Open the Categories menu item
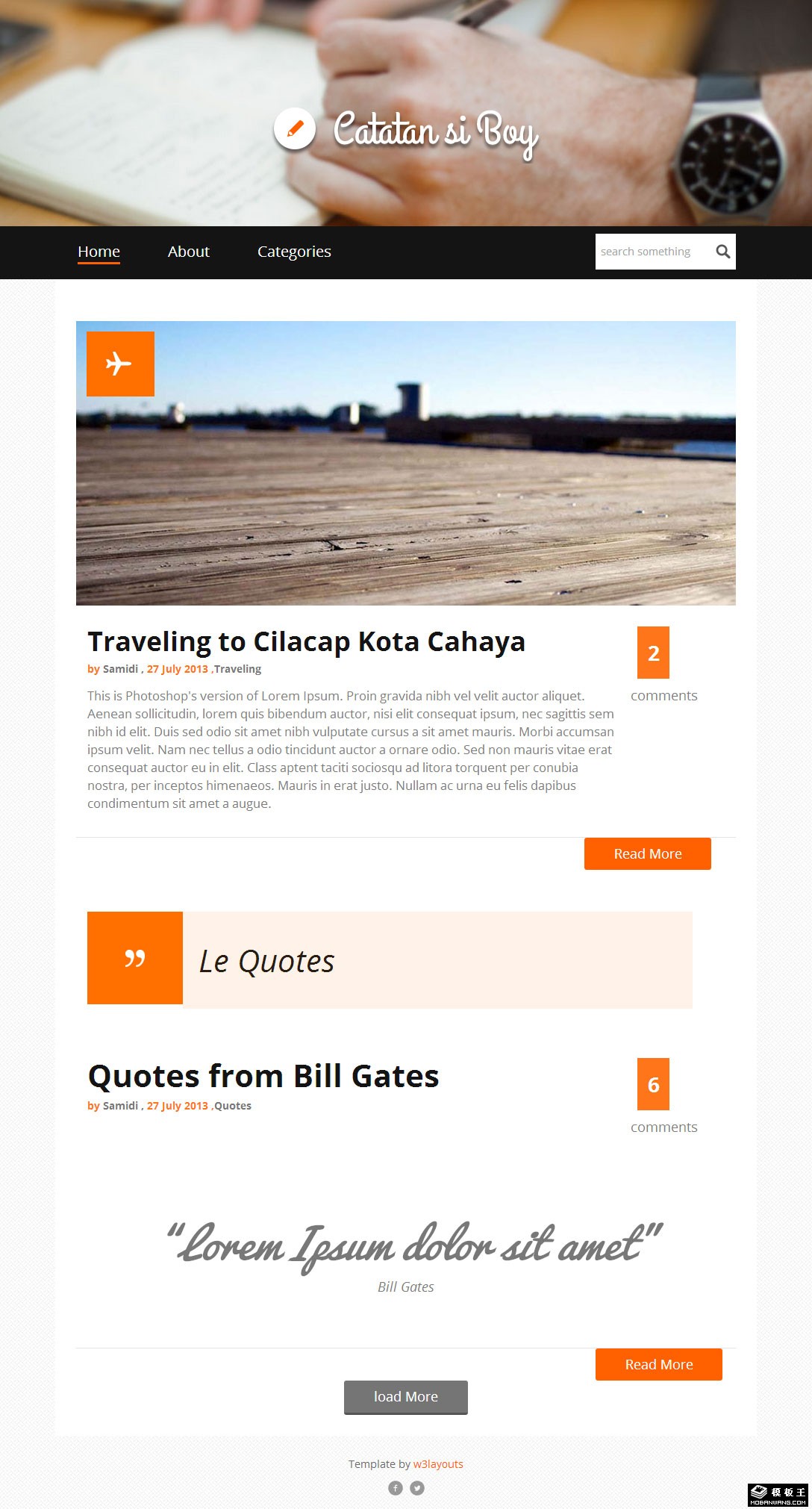 coord(294,252)
